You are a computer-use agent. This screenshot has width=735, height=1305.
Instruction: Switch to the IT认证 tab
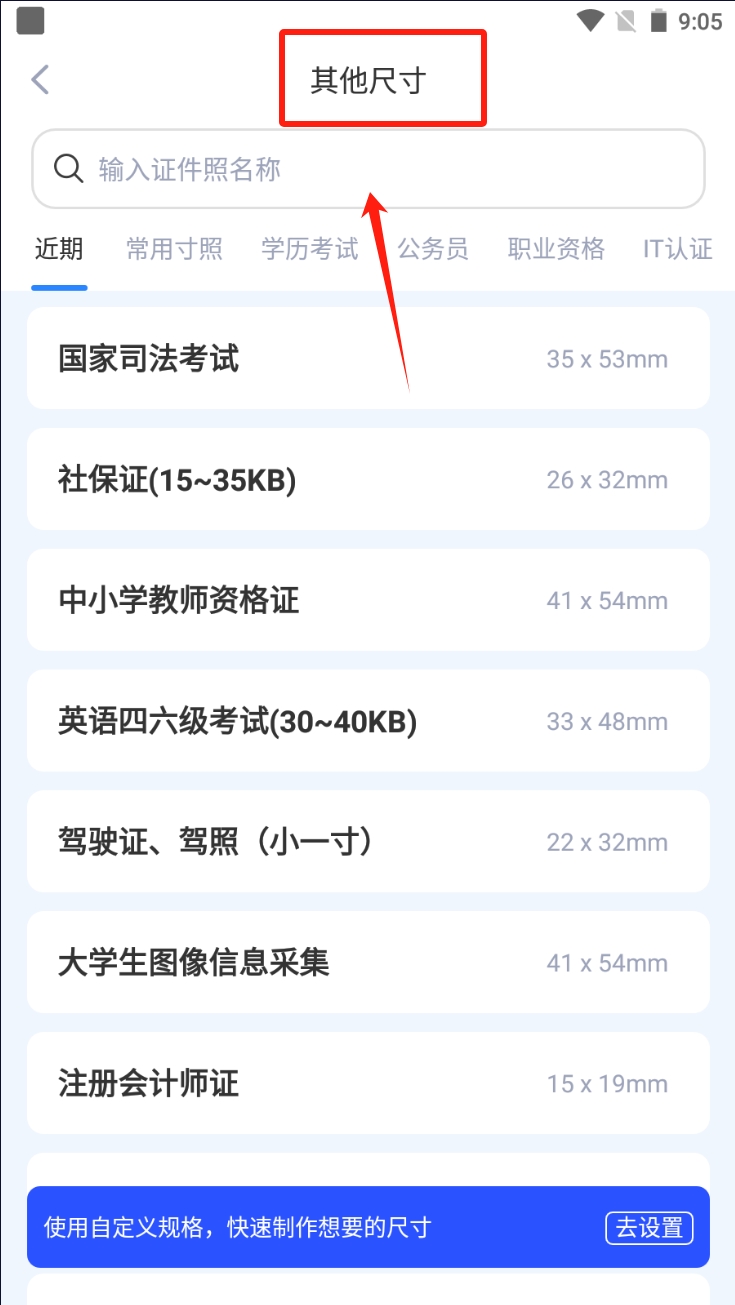pos(677,249)
